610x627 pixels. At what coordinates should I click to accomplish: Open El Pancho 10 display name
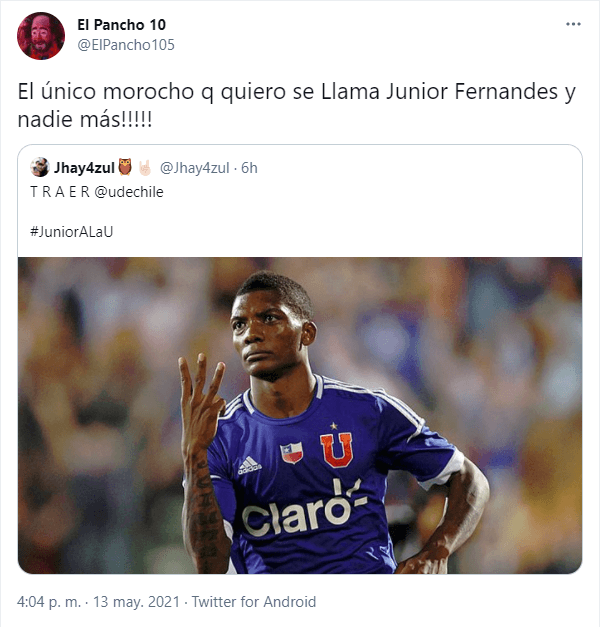(x=121, y=25)
